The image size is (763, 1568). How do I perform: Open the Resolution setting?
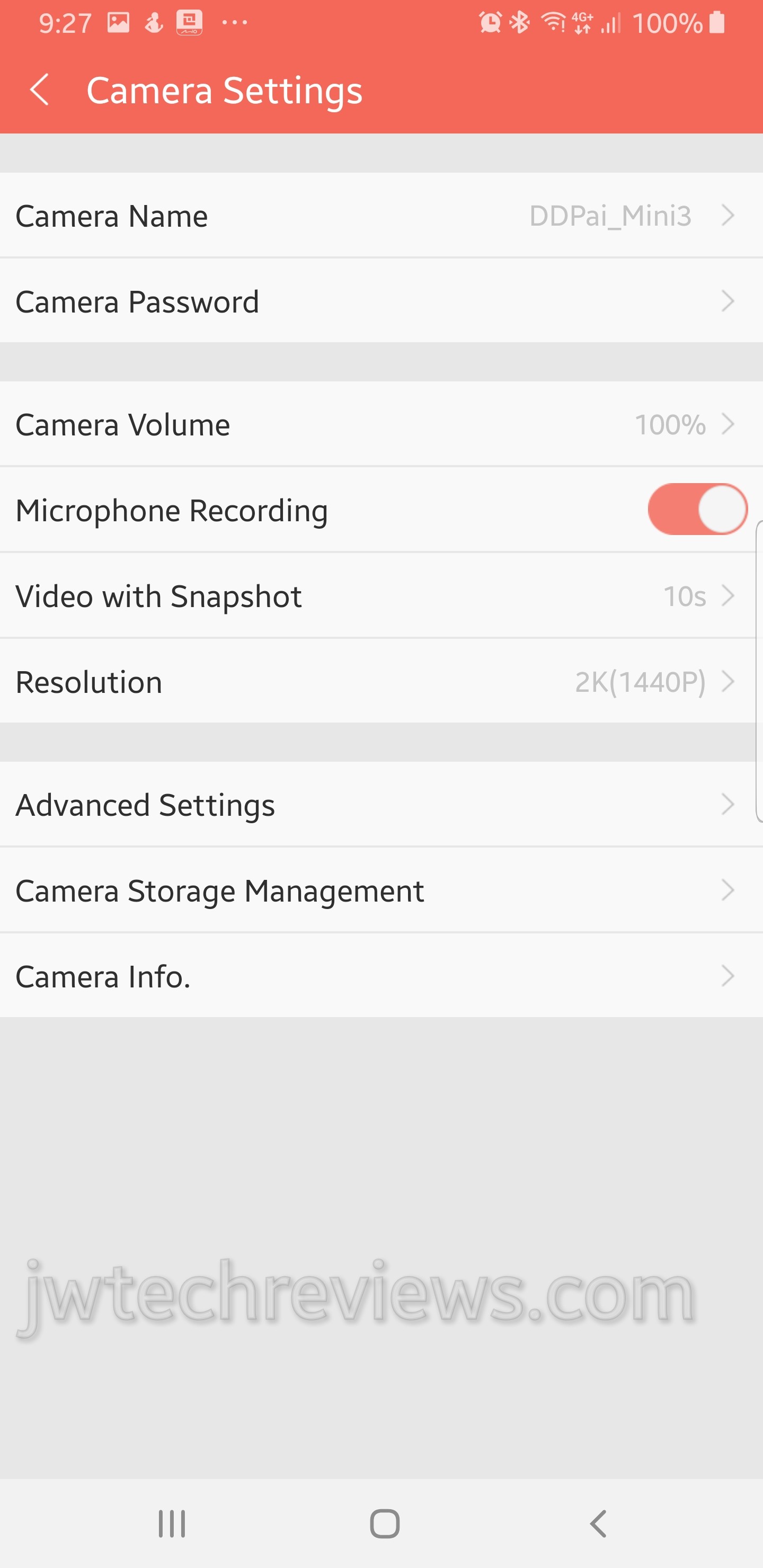point(381,681)
